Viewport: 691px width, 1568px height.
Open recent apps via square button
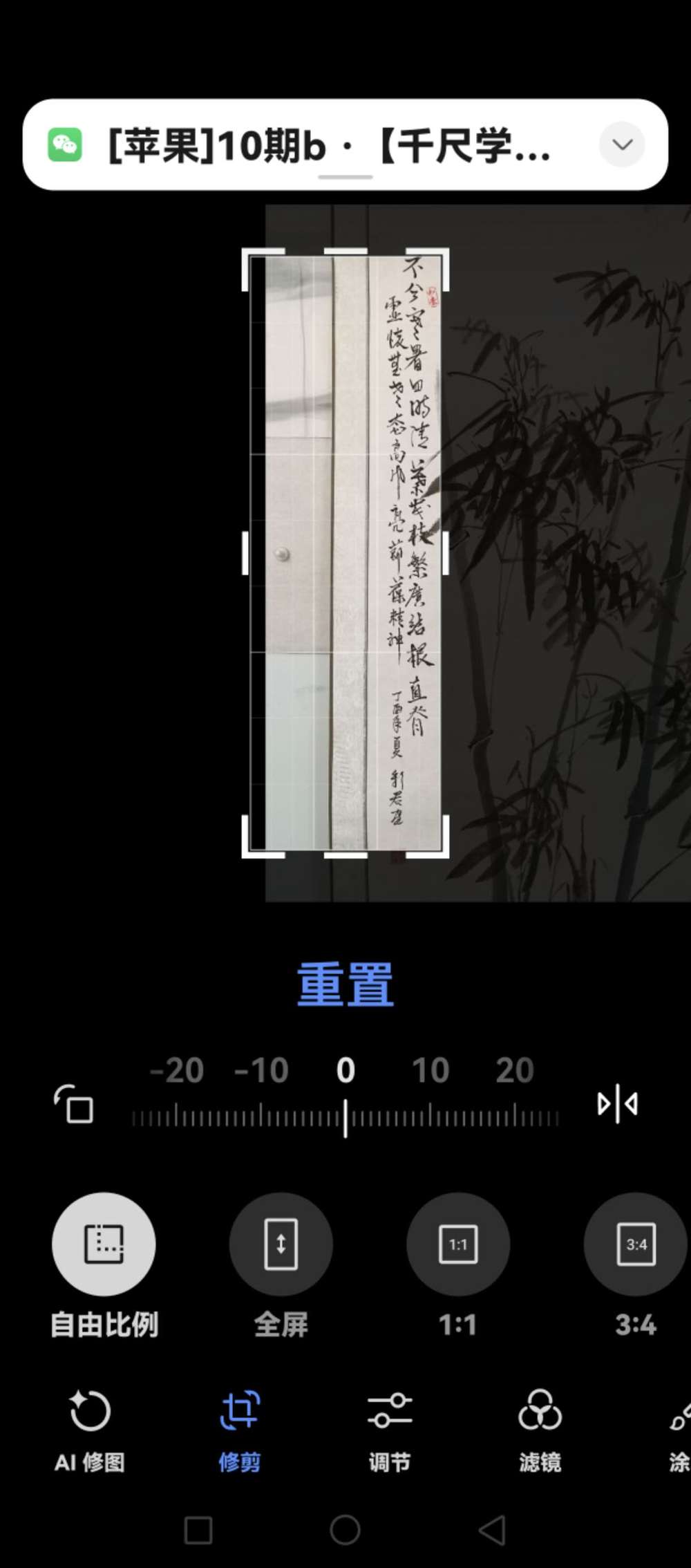198,1530
